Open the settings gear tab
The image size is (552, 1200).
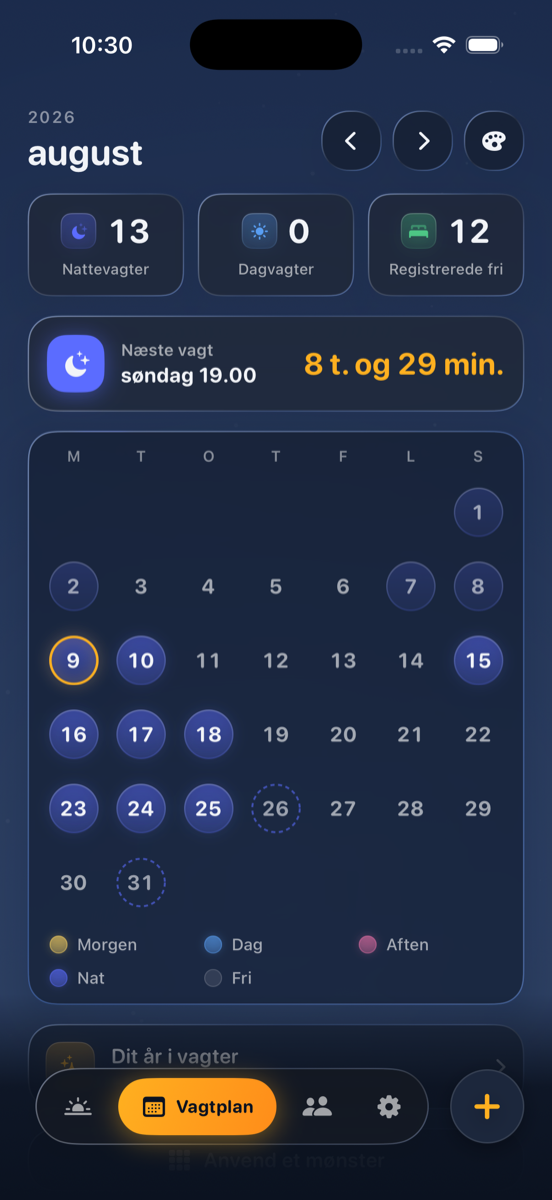pos(389,1107)
